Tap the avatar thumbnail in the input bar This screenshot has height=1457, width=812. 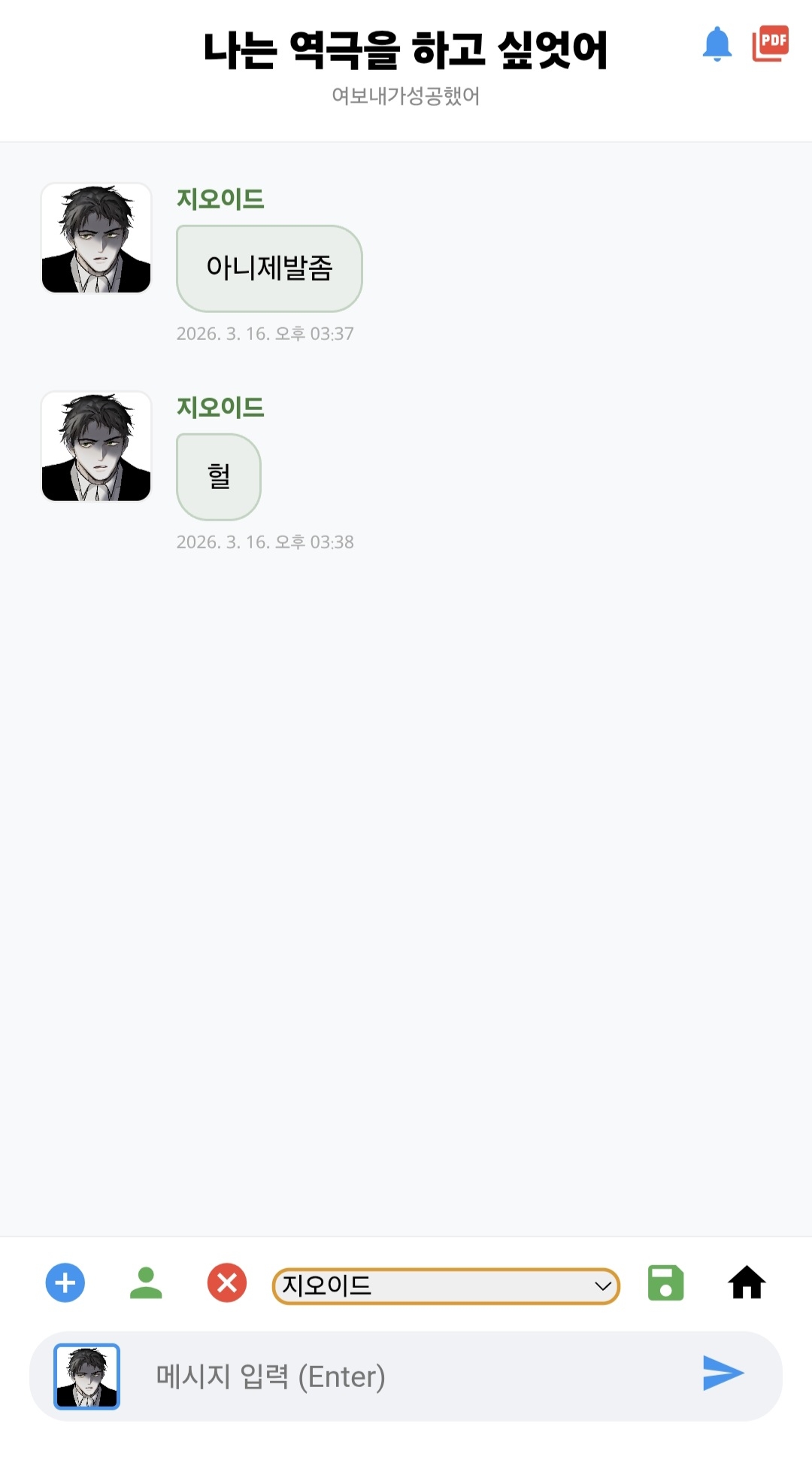point(87,1376)
